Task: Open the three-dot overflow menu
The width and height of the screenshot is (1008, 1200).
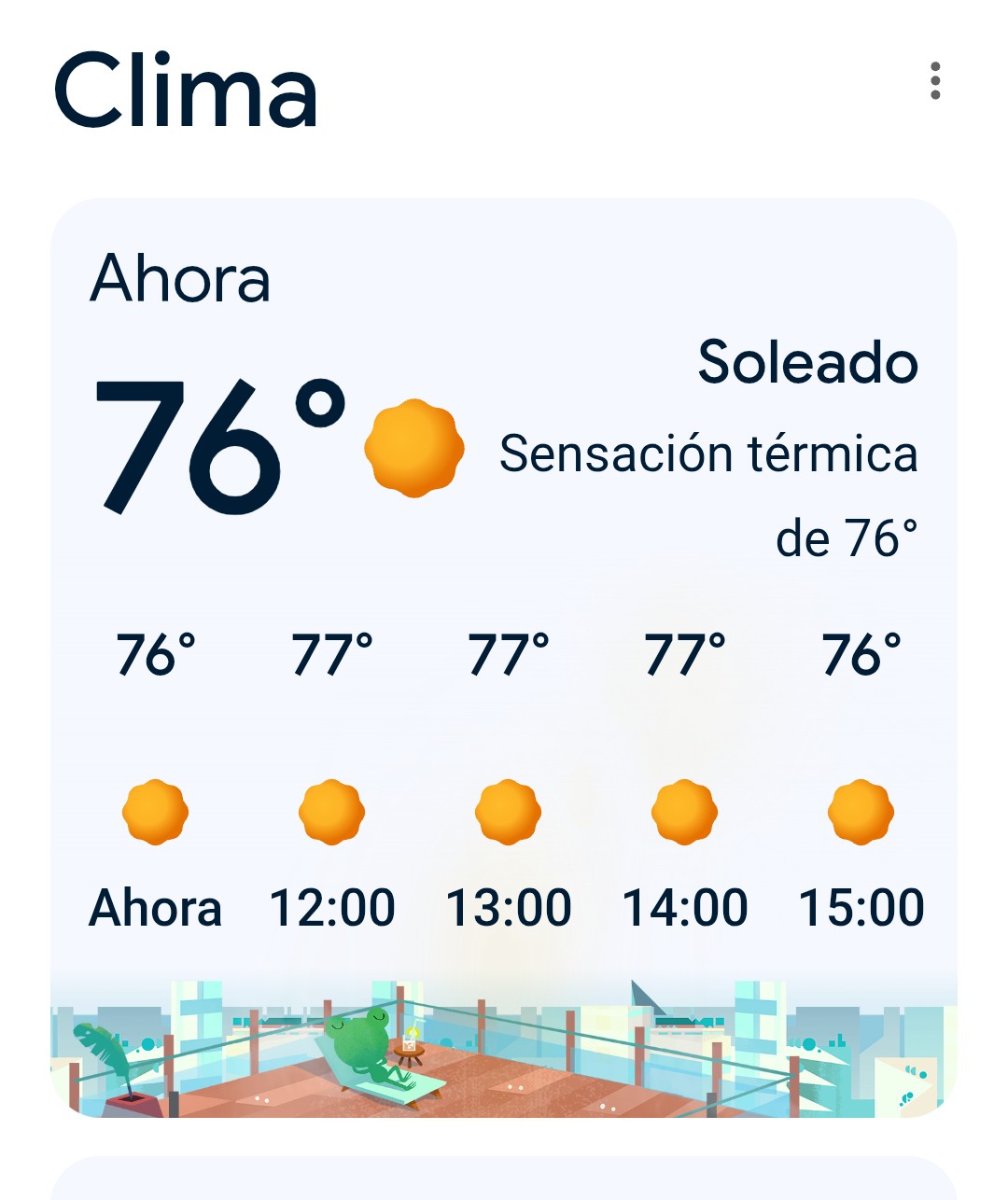Action: [x=934, y=82]
